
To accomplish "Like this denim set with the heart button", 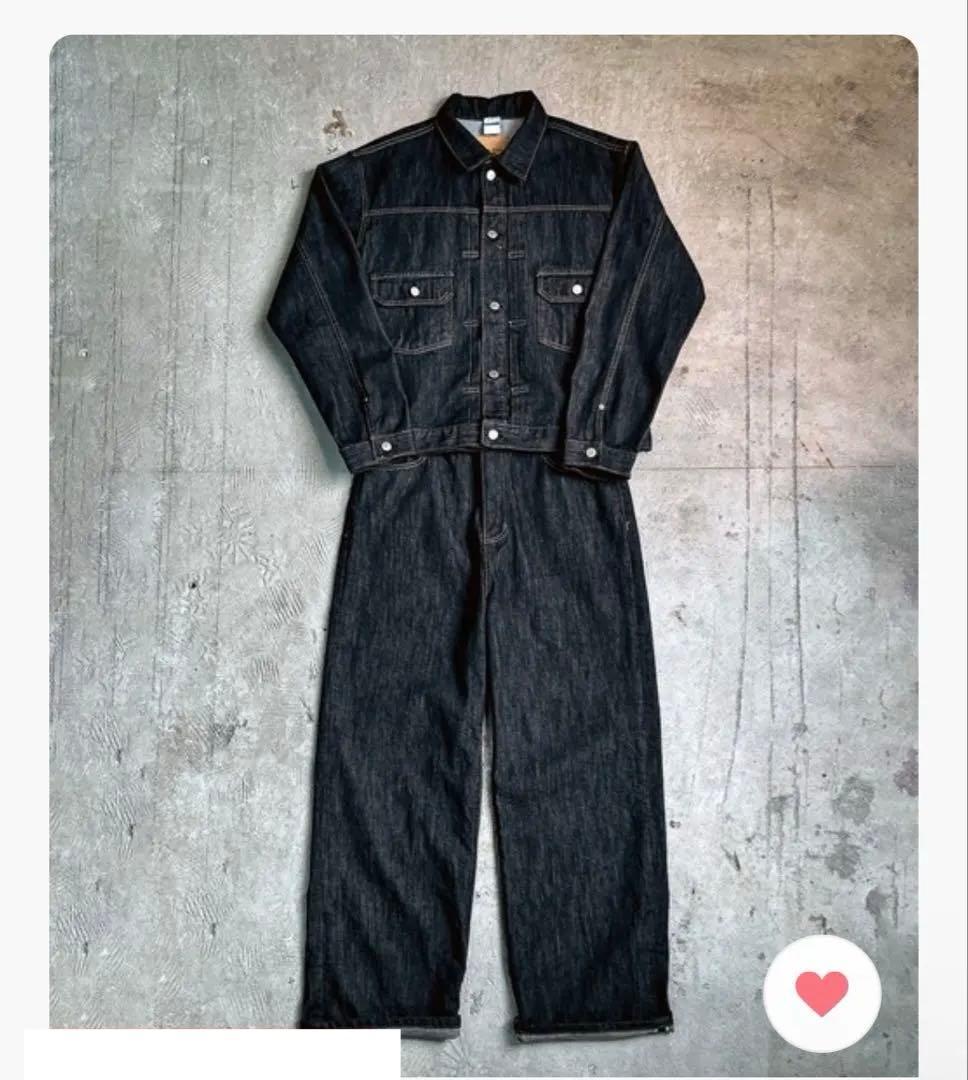I will (822, 993).
